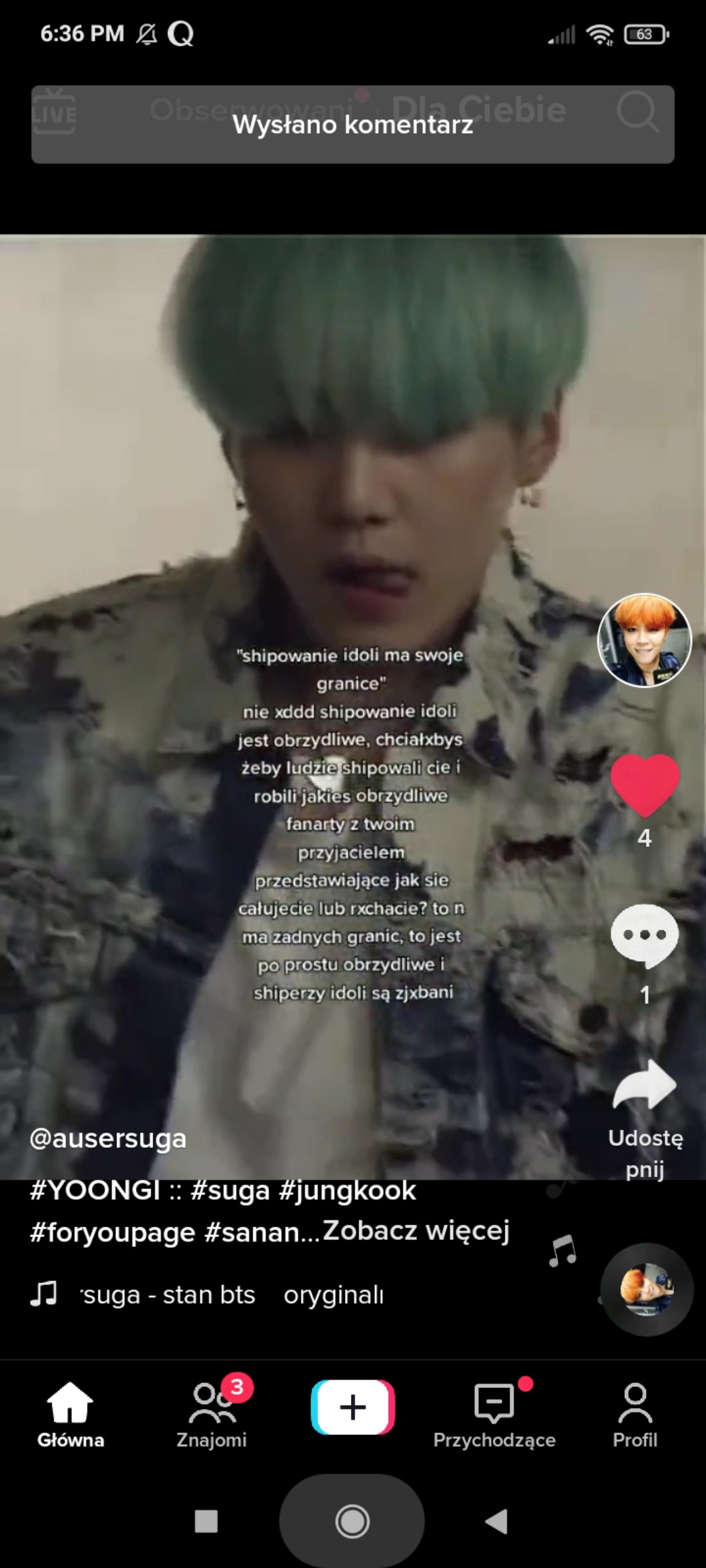This screenshot has height=1568, width=706.
Task: Open the #YOONGI hashtag
Action: click(95, 1190)
